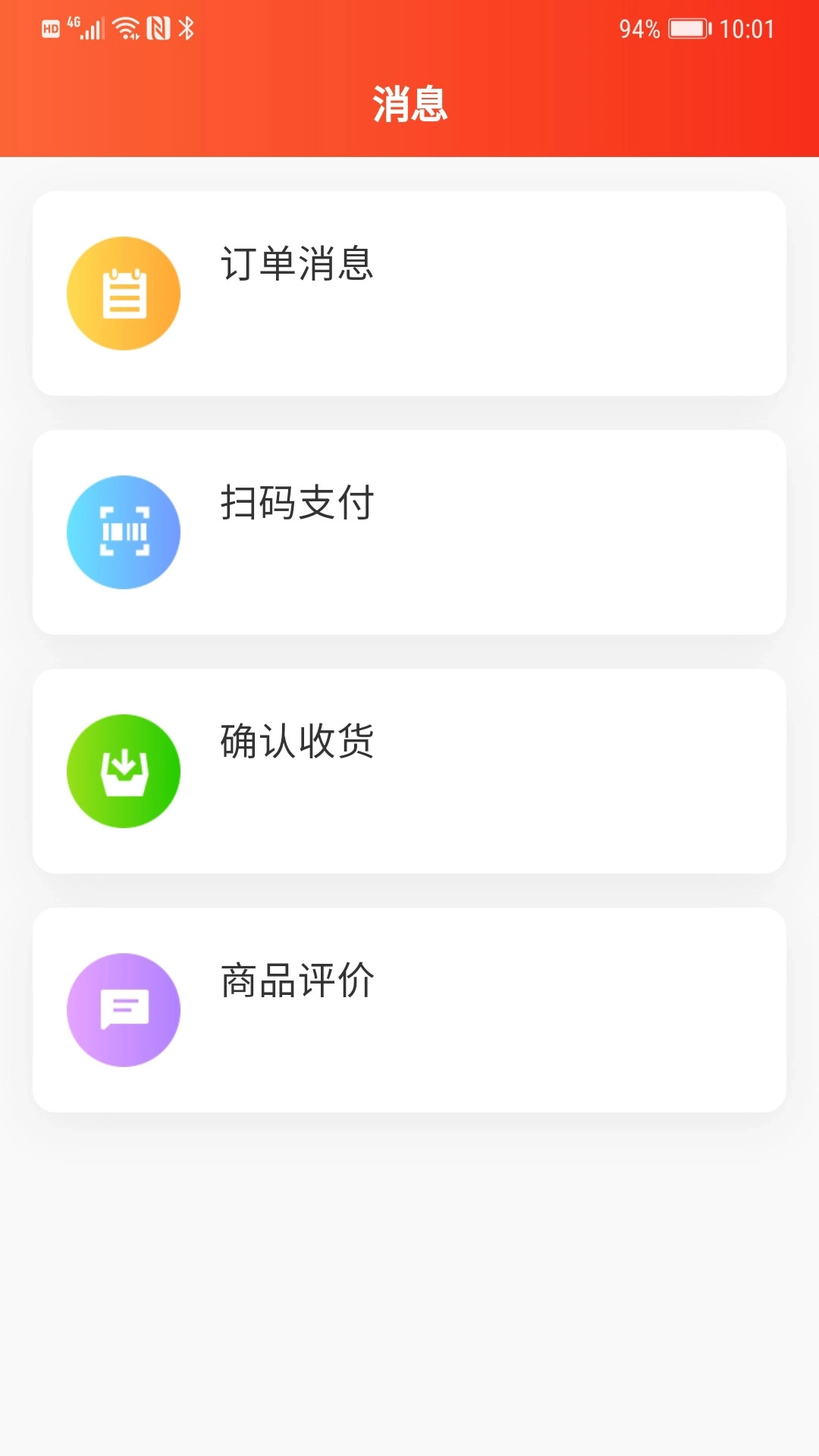Open the 订单消息 orange notepad icon
This screenshot has width=819, height=1456.
[x=124, y=293]
